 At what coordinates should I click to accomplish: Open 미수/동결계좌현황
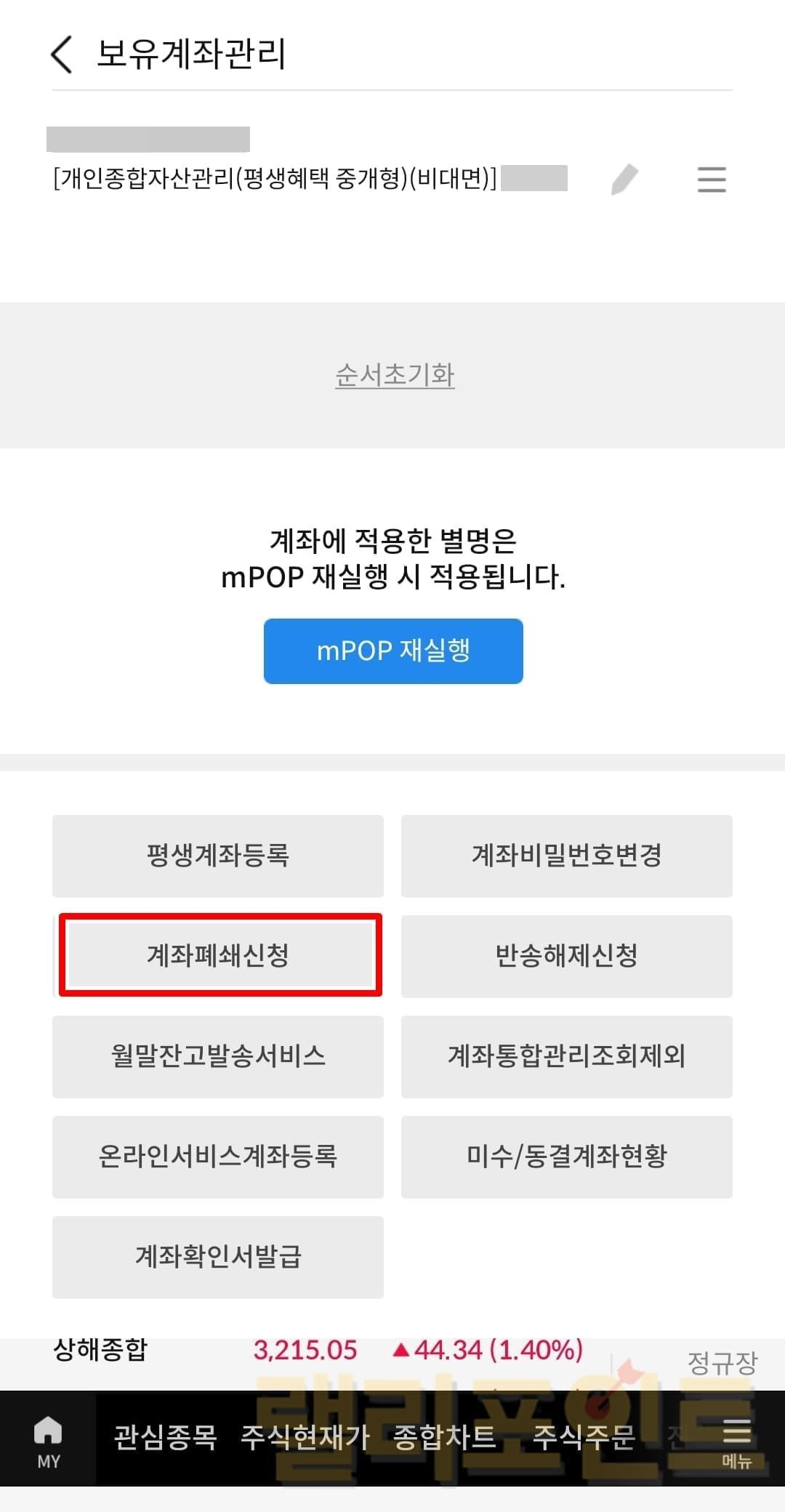[x=566, y=1157]
